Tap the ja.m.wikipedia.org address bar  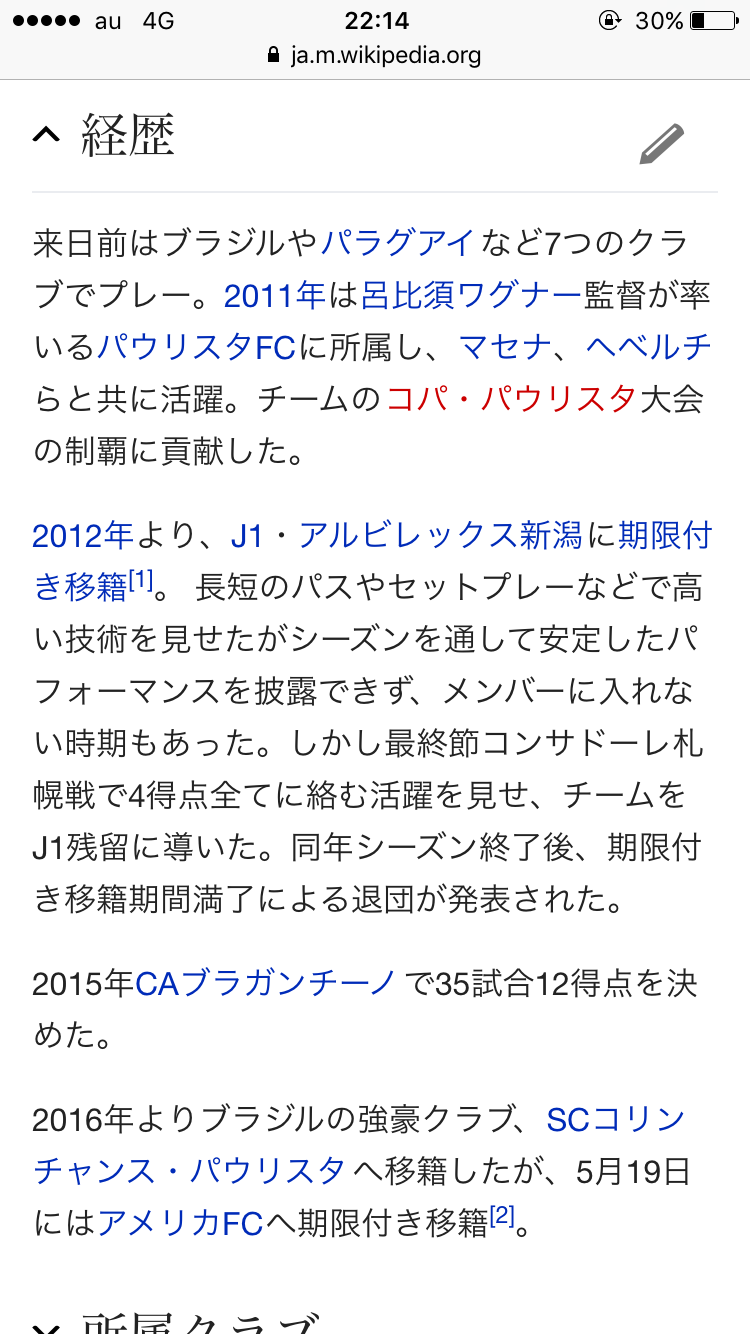[x=375, y=55]
